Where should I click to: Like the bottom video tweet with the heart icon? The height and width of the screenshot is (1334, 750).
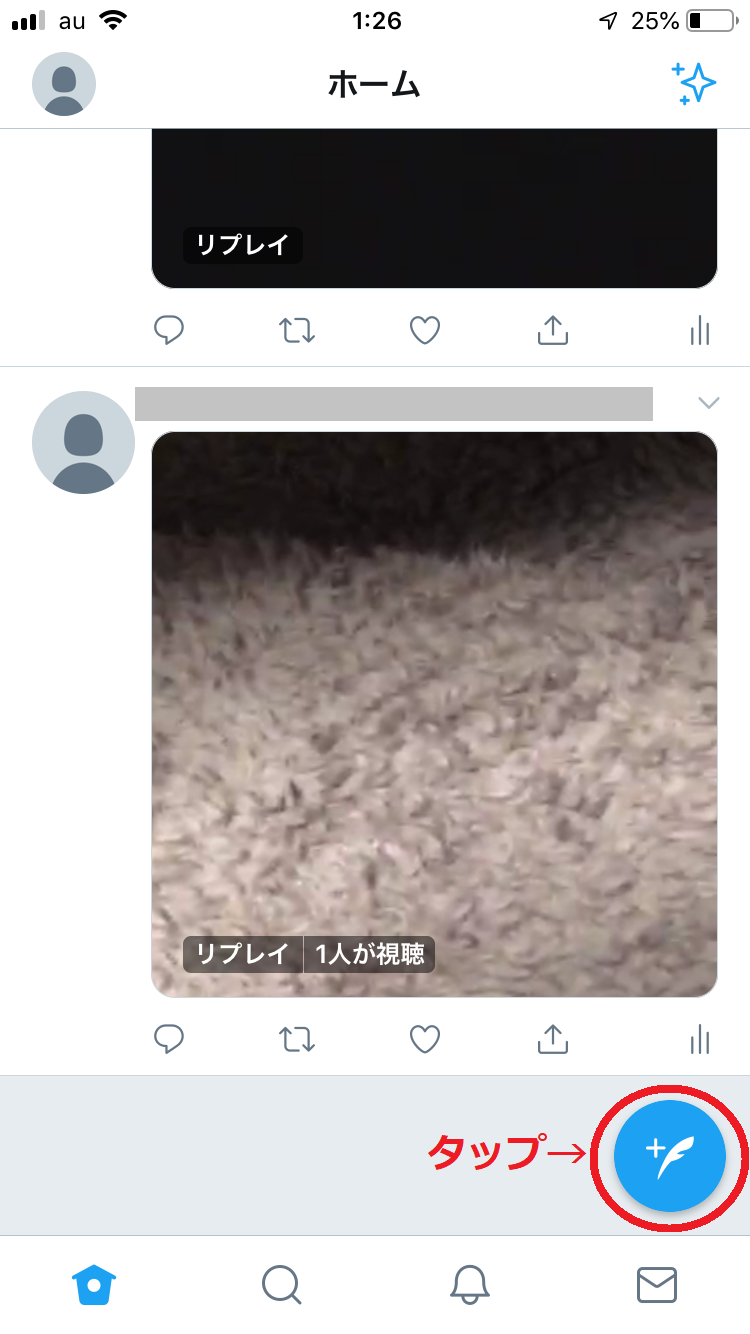click(x=424, y=1039)
